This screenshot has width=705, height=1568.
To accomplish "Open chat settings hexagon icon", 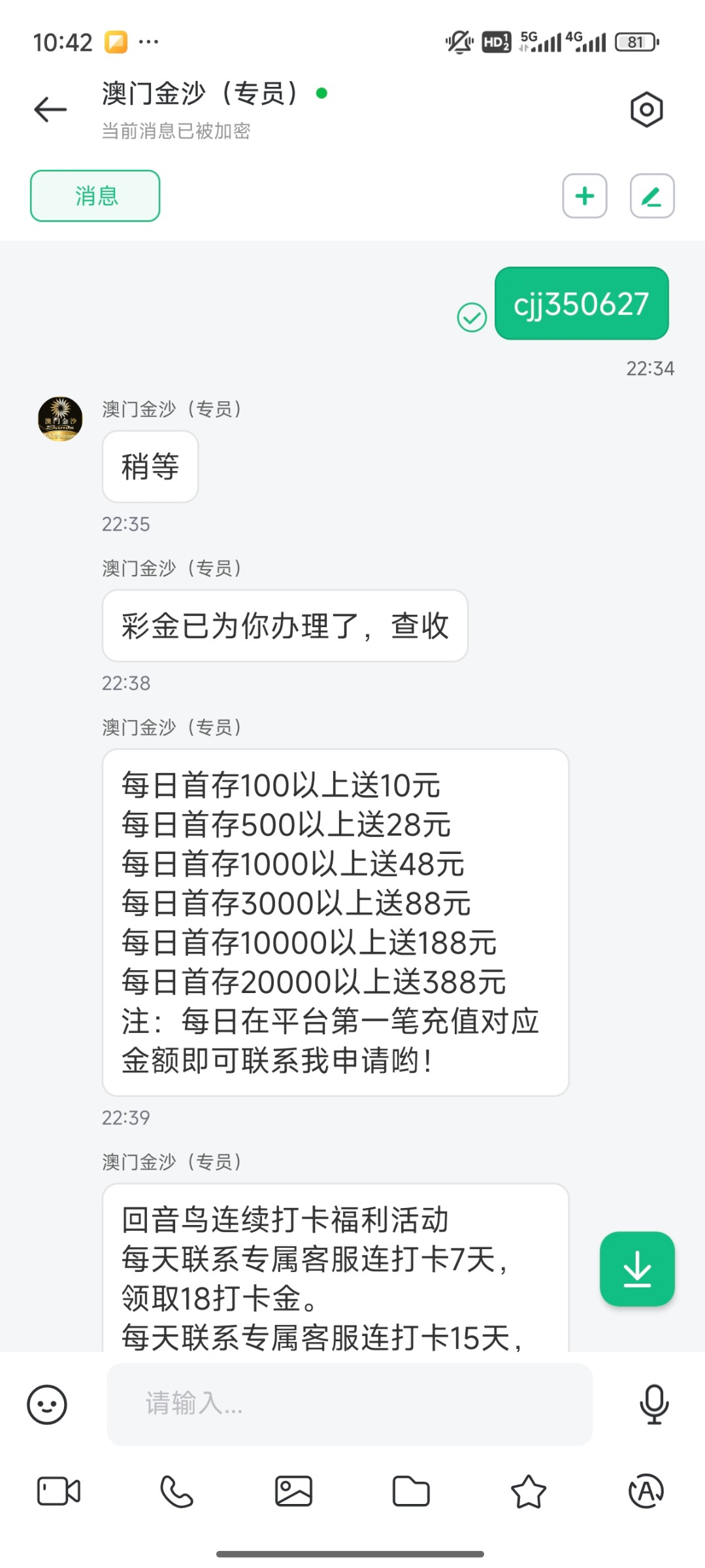I will tap(646, 109).
